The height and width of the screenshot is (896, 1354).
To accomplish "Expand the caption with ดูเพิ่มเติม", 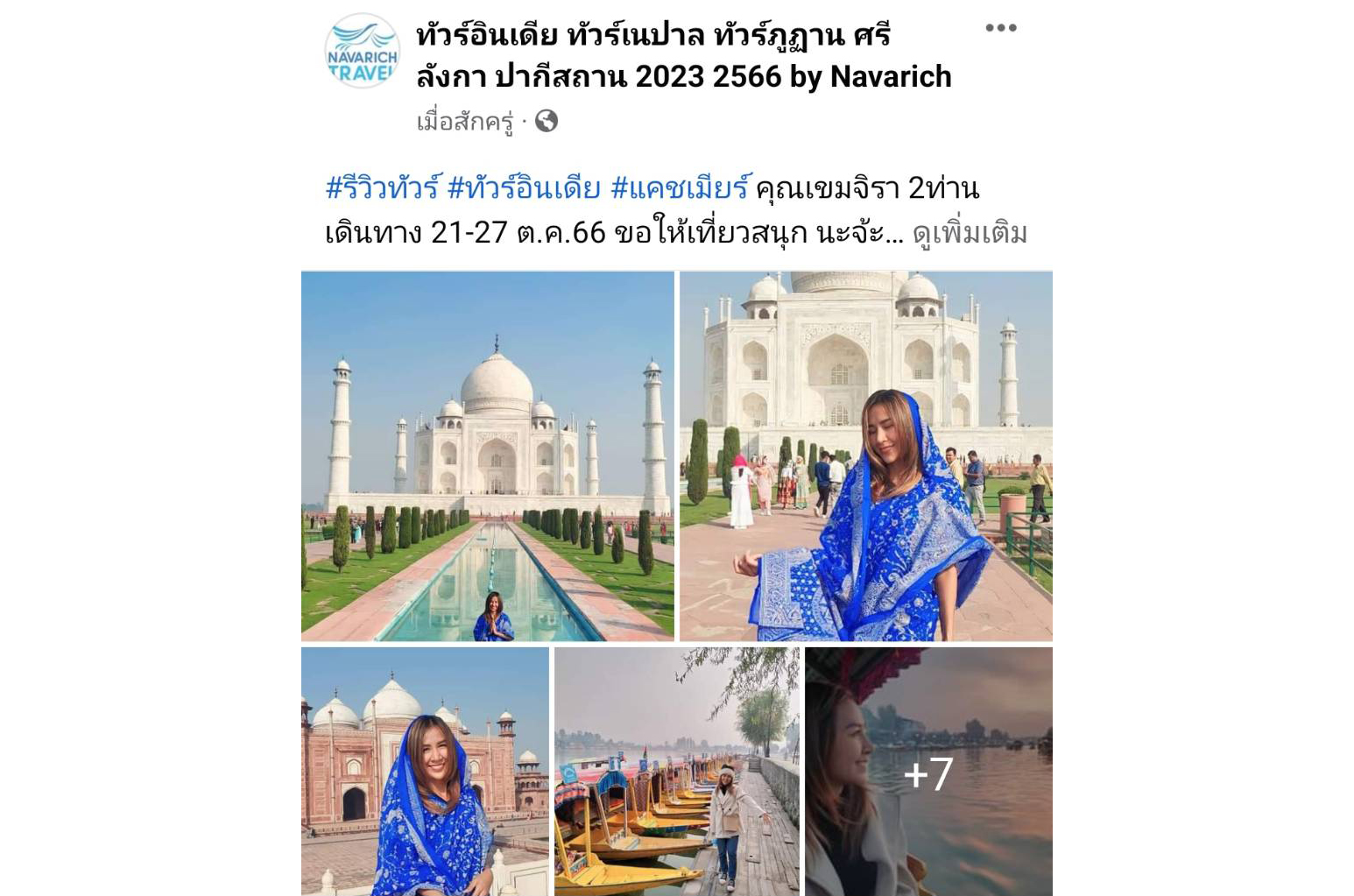I will click(969, 234).
